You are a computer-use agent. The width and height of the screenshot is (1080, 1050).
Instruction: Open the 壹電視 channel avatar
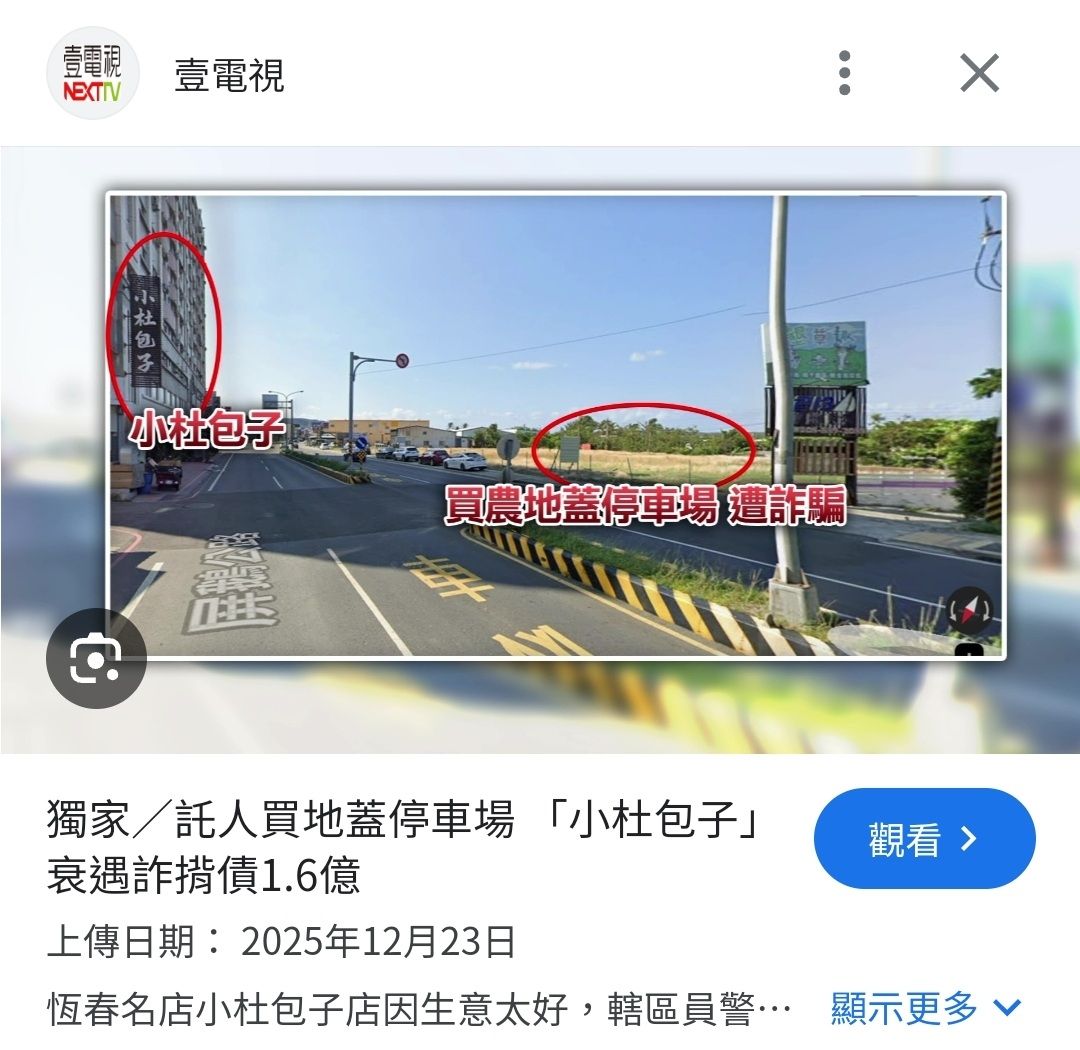point(92,73)
